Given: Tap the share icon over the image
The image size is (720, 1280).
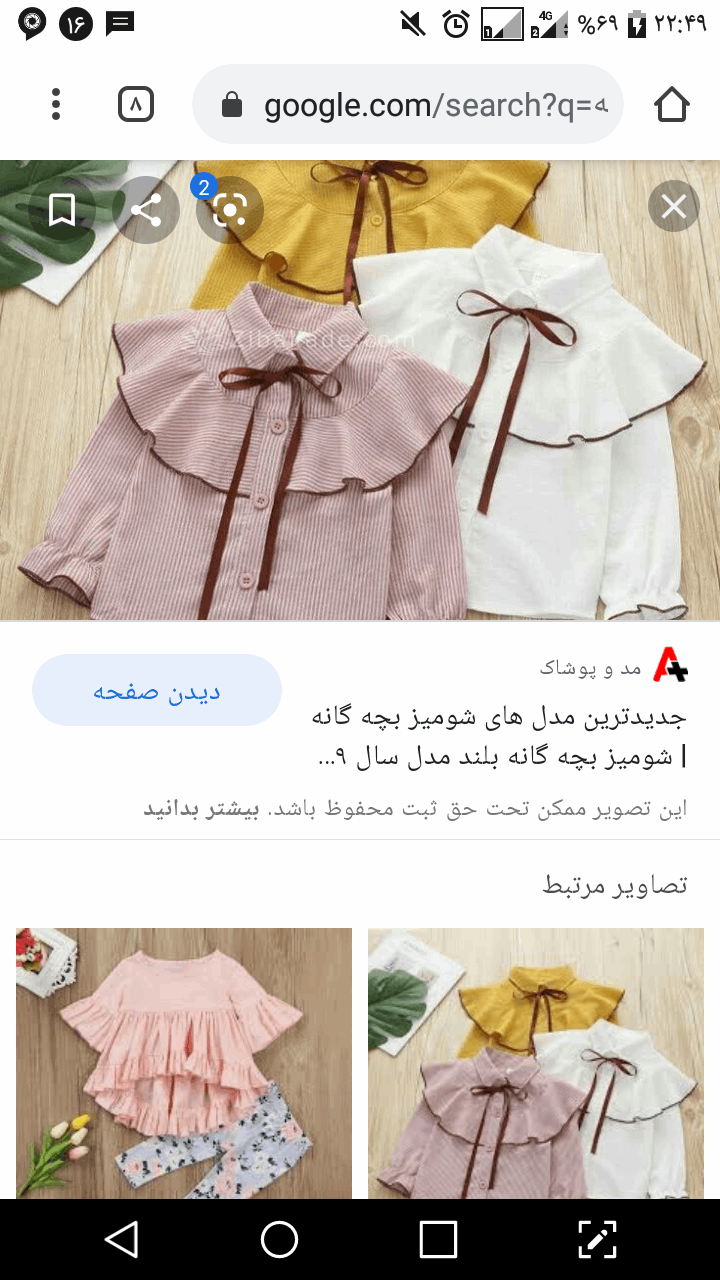Looking at the screenshot, I should point(147,210).
